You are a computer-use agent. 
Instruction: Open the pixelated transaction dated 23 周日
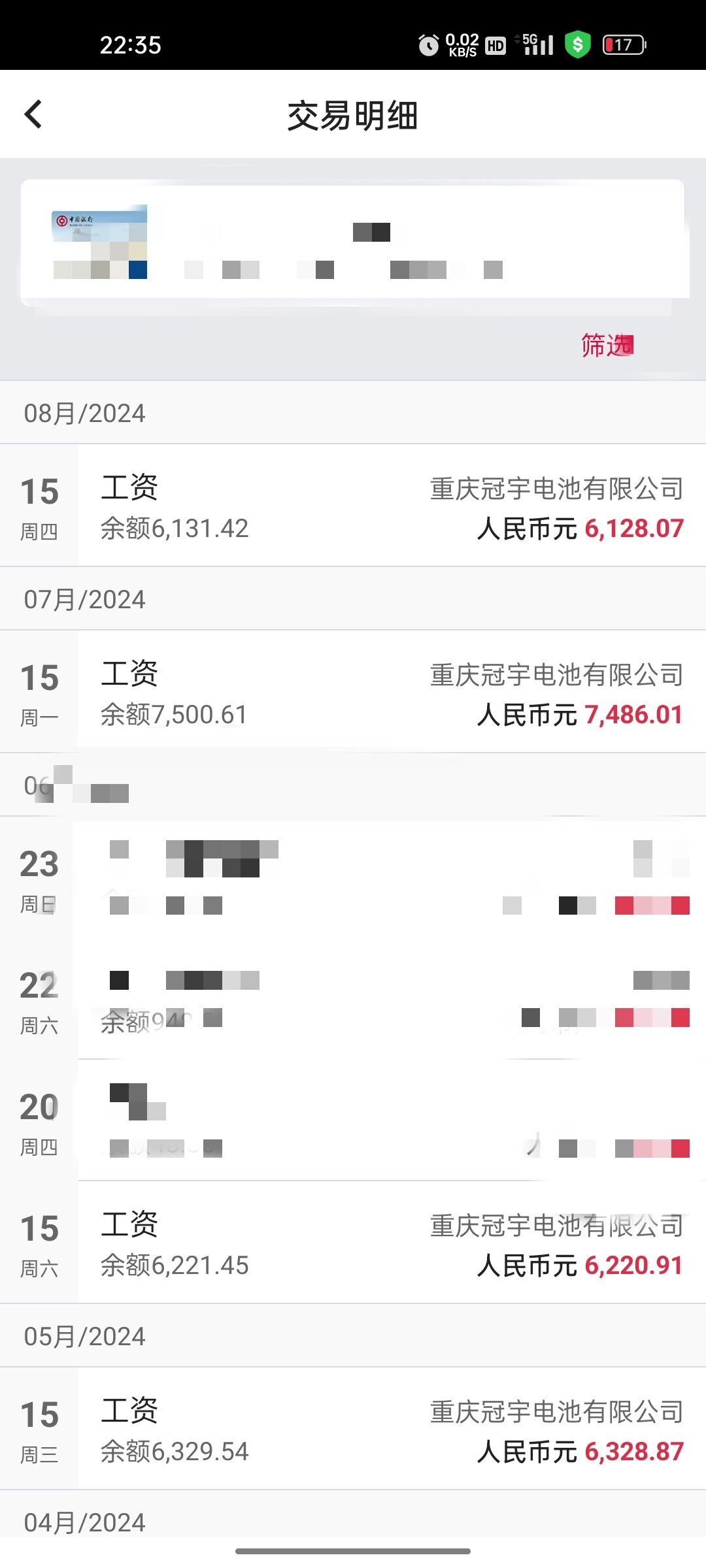click(353, 877)
